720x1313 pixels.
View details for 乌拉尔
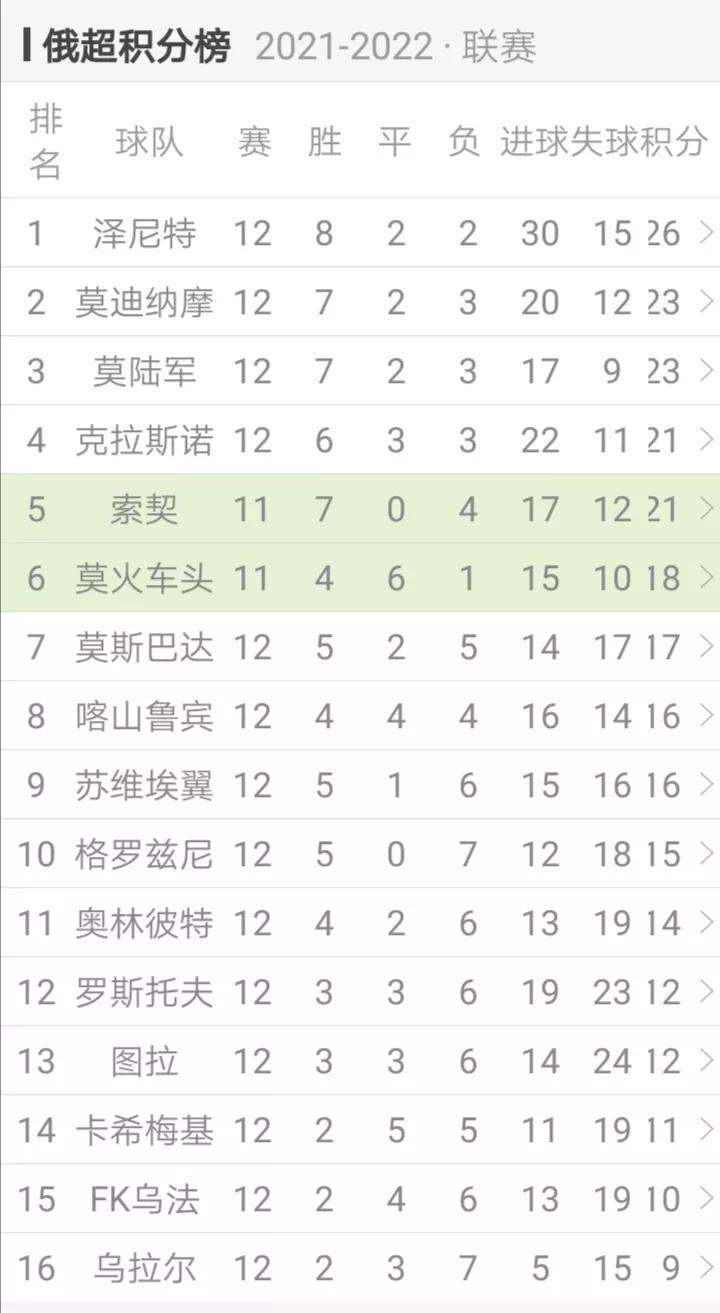360,1268
